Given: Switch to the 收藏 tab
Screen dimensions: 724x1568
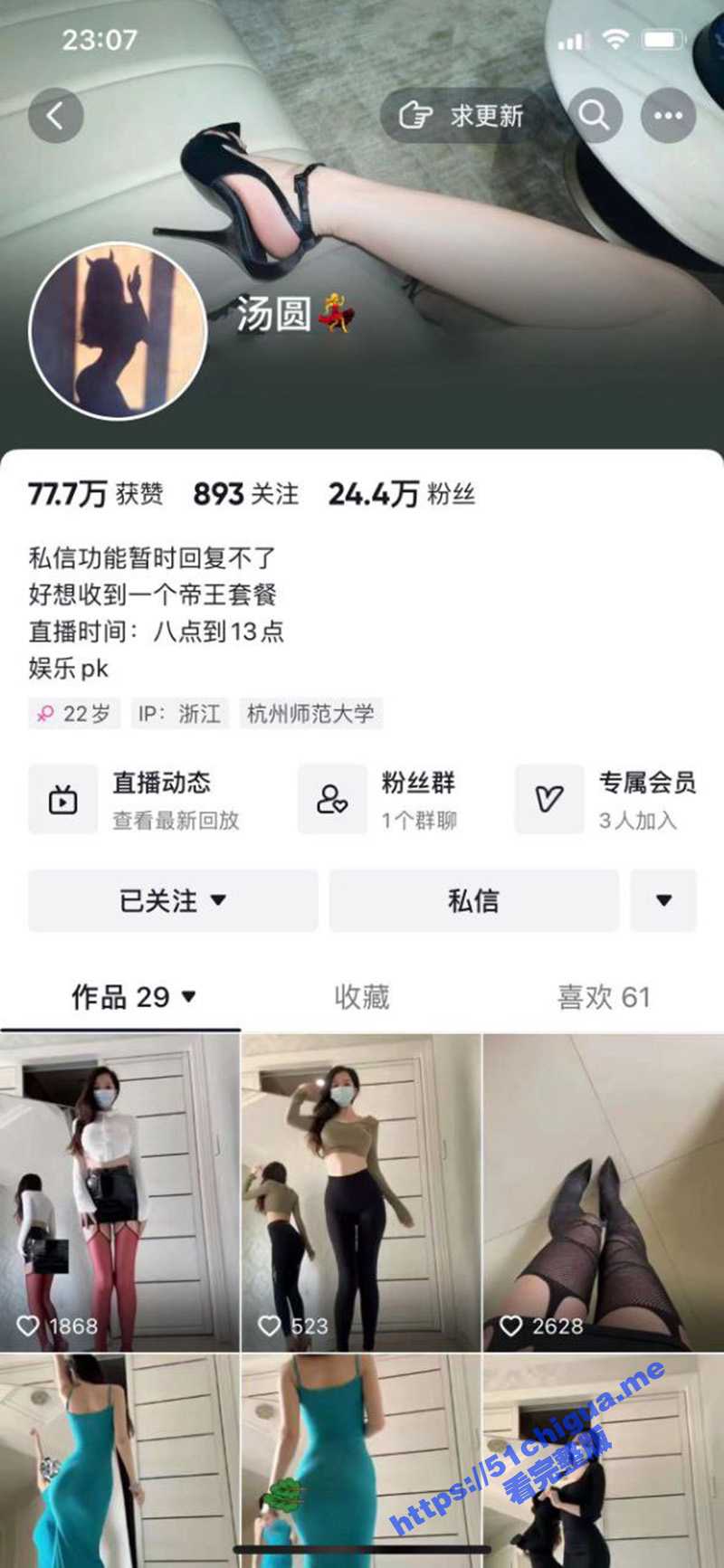Looking at the screenshot, I should (362, 997).
